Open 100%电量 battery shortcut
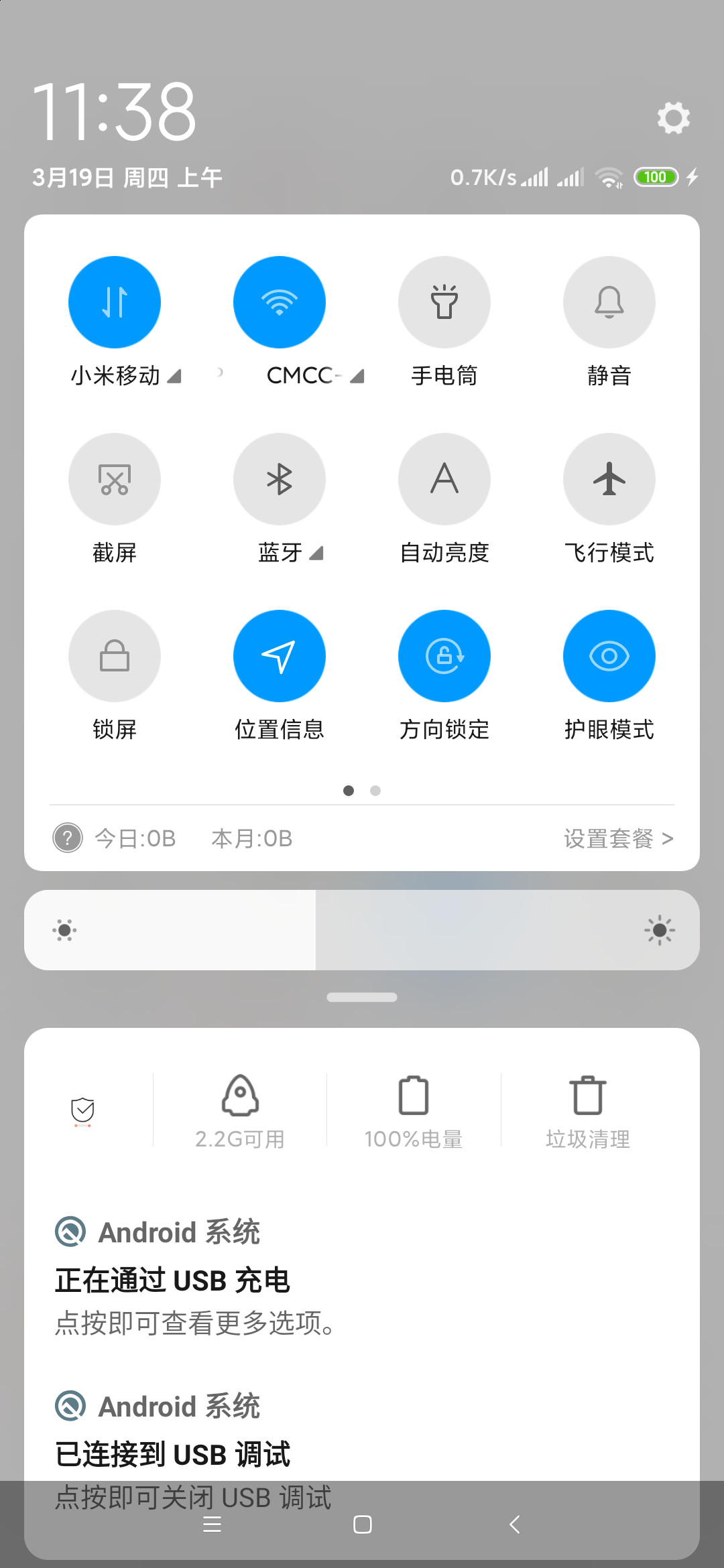The height and width of the screenshot is (1568, 724). (414, 1111)
